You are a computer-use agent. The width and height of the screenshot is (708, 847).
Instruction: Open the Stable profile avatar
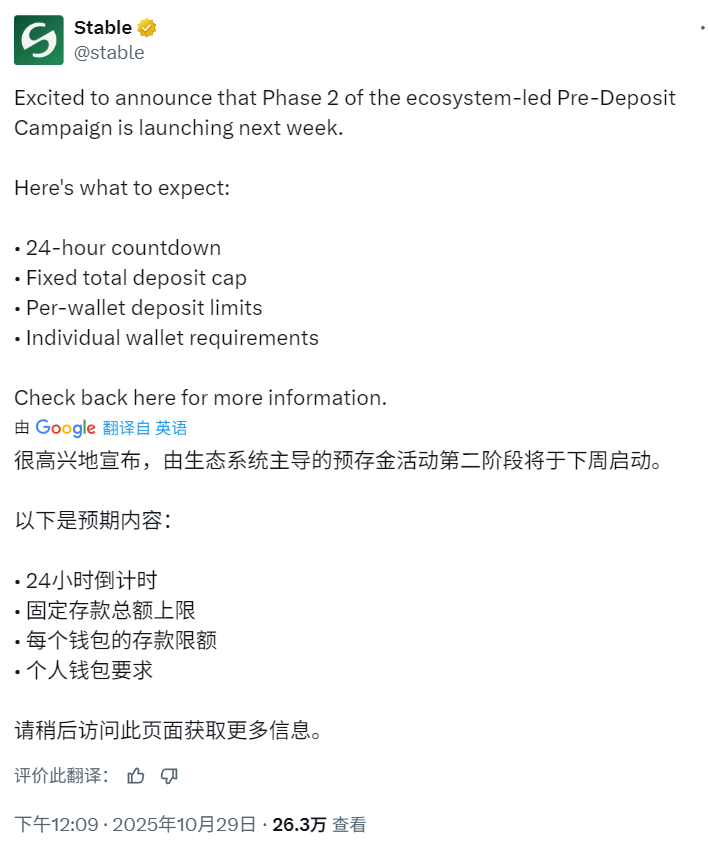click(38, 41)
